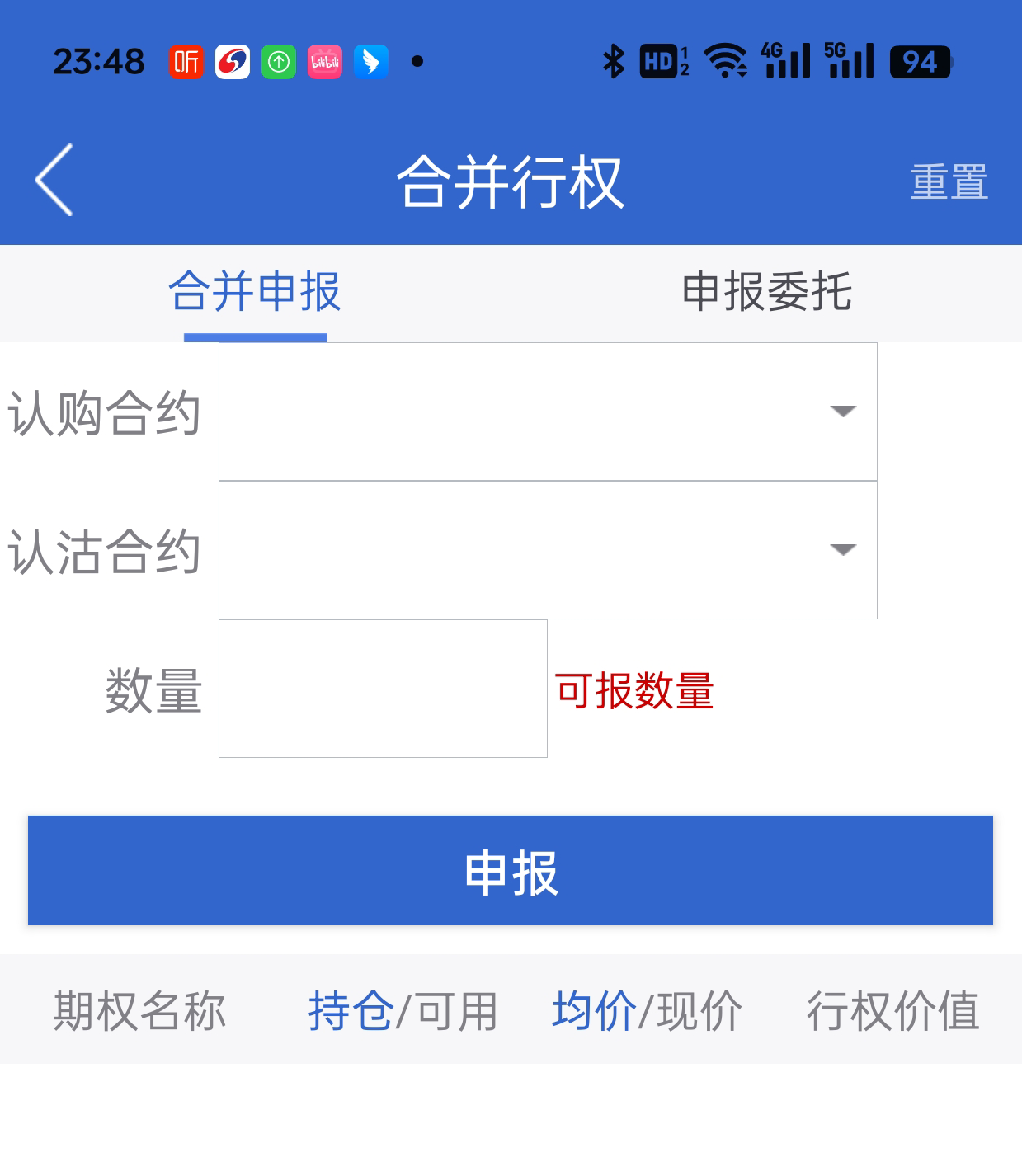Open the 认沽合约 dropdown

pos(547,550)
